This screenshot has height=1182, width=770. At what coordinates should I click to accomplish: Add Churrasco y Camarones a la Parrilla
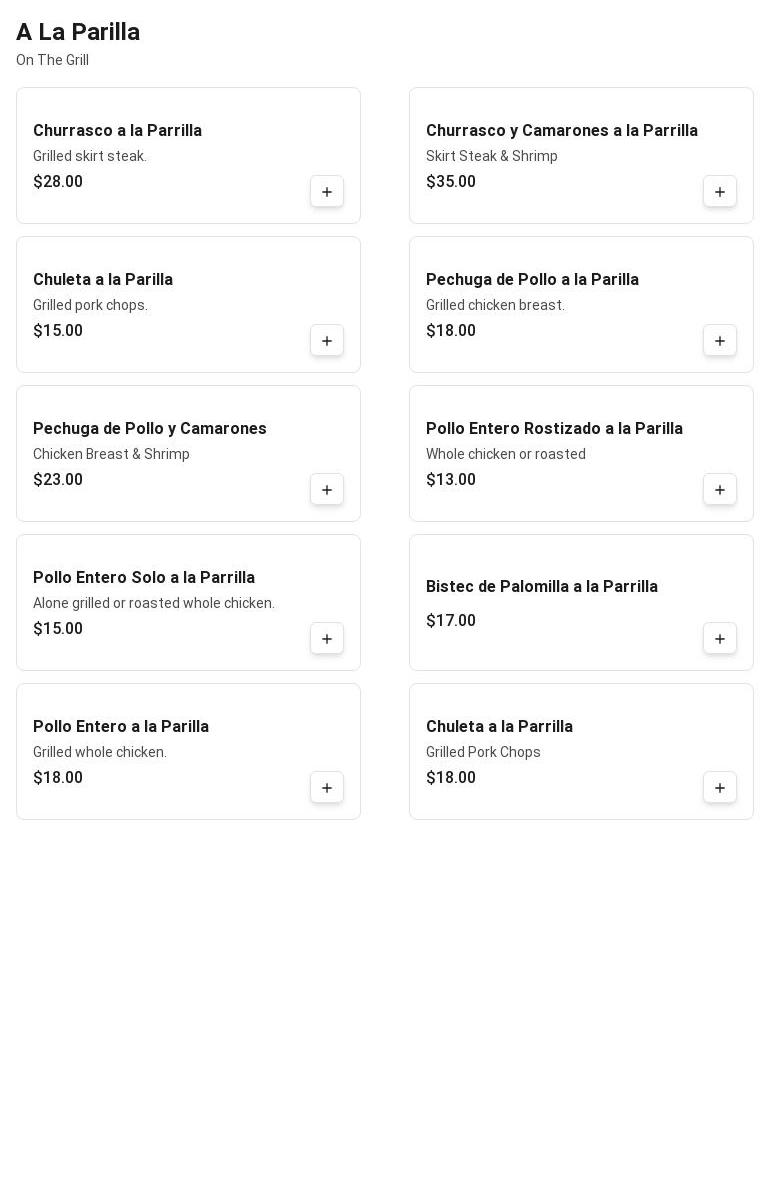[720, 192]
